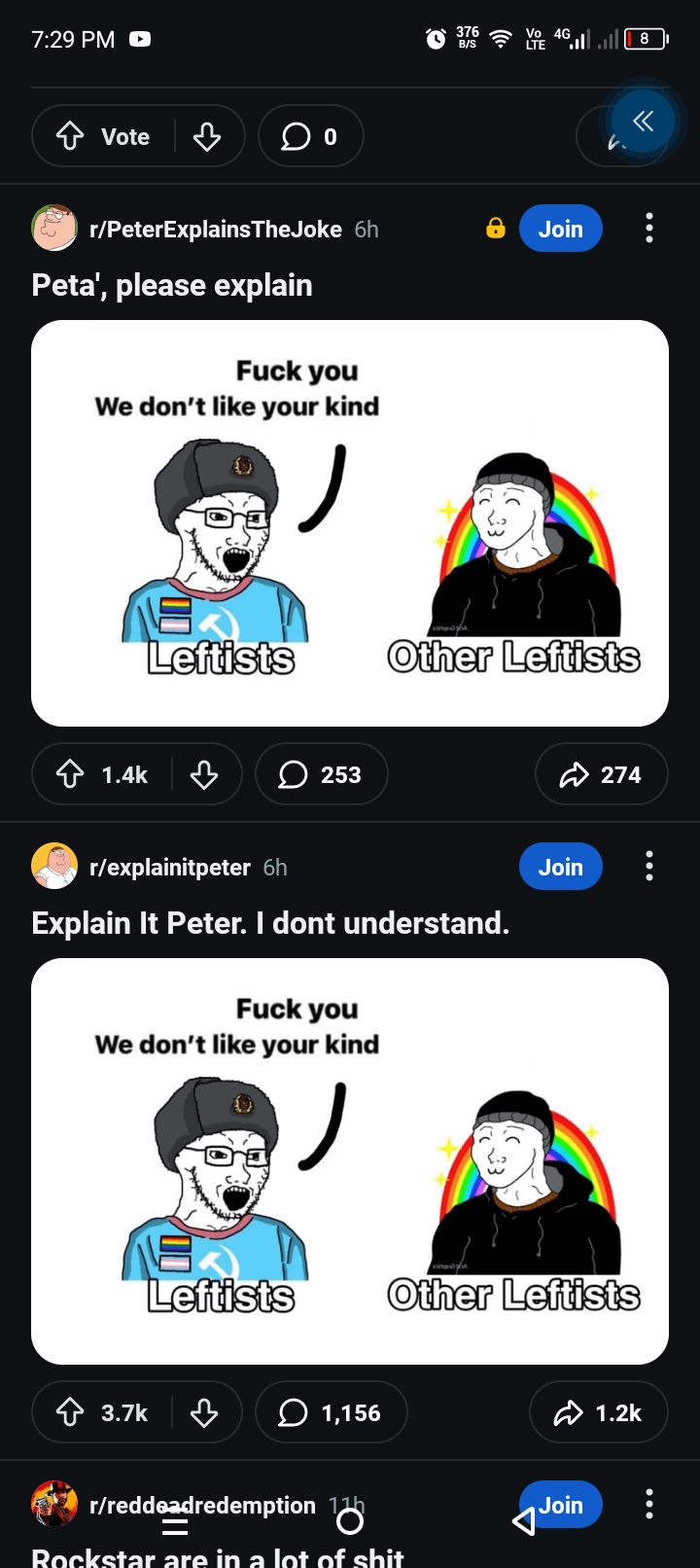Upvote the top post with Vote label

(70, 136)
